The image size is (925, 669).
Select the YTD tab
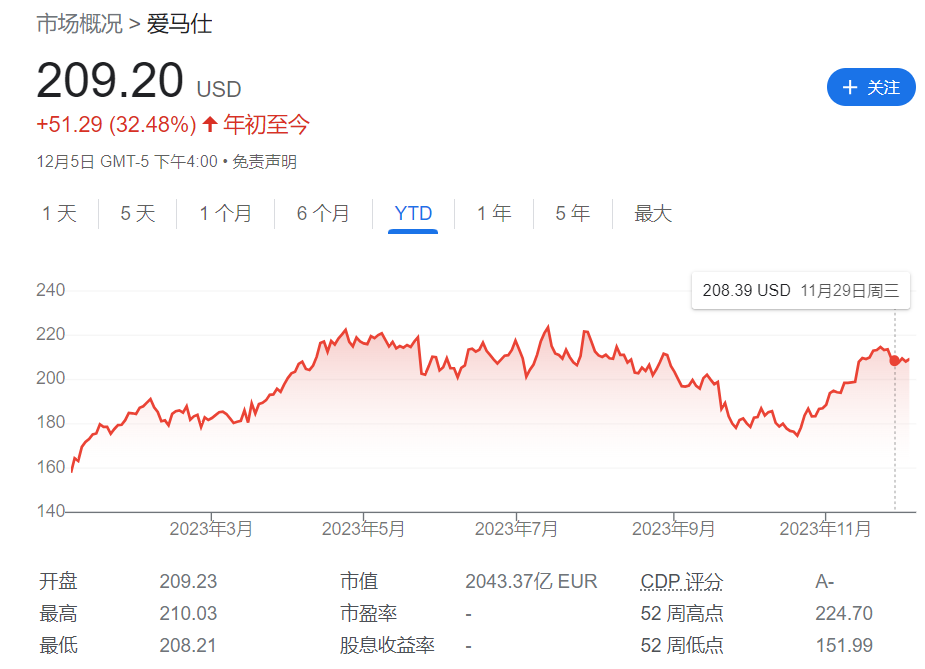413,213
